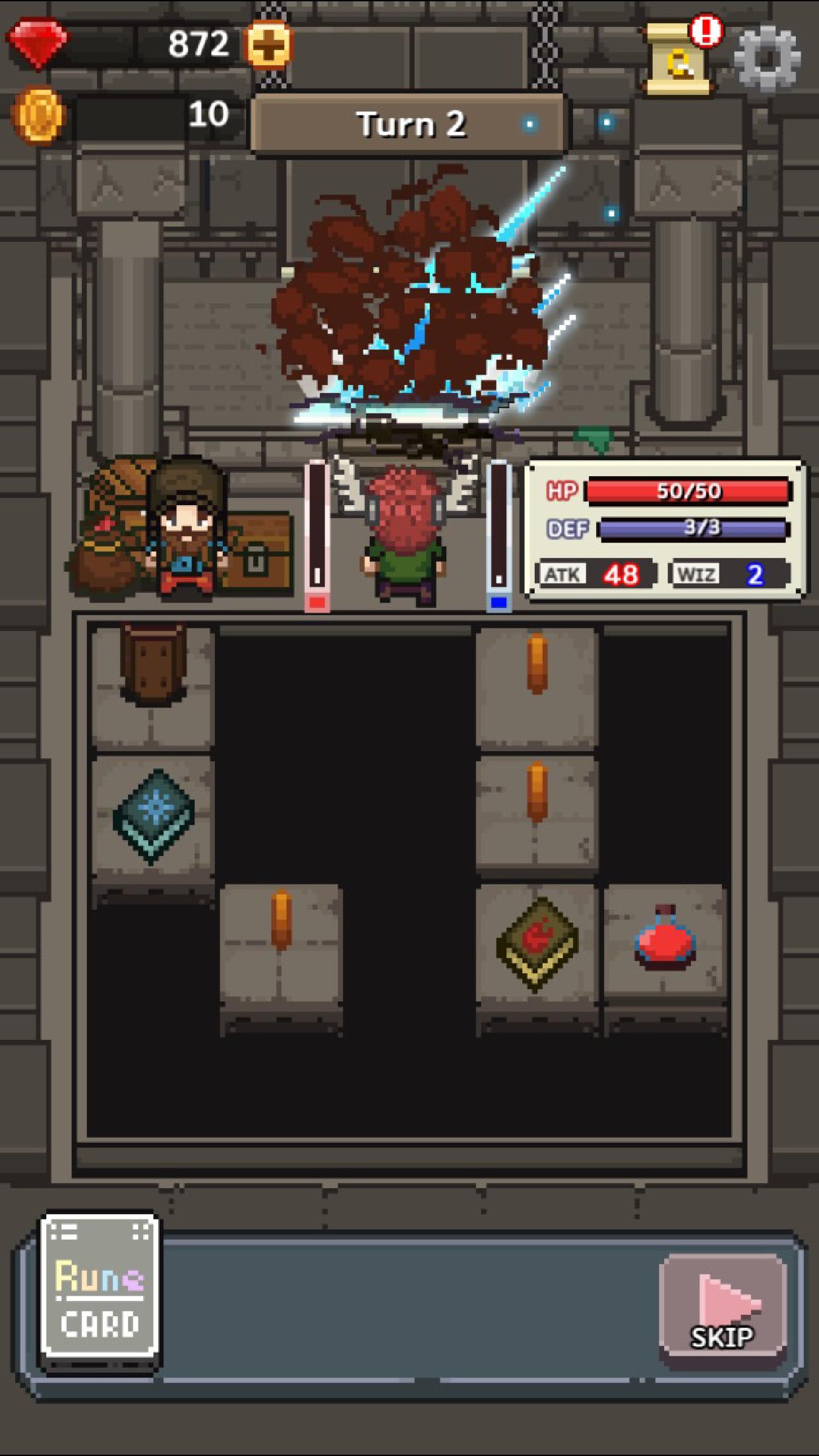
Task: Add more gems with the plus button
Action: (268, 46)
